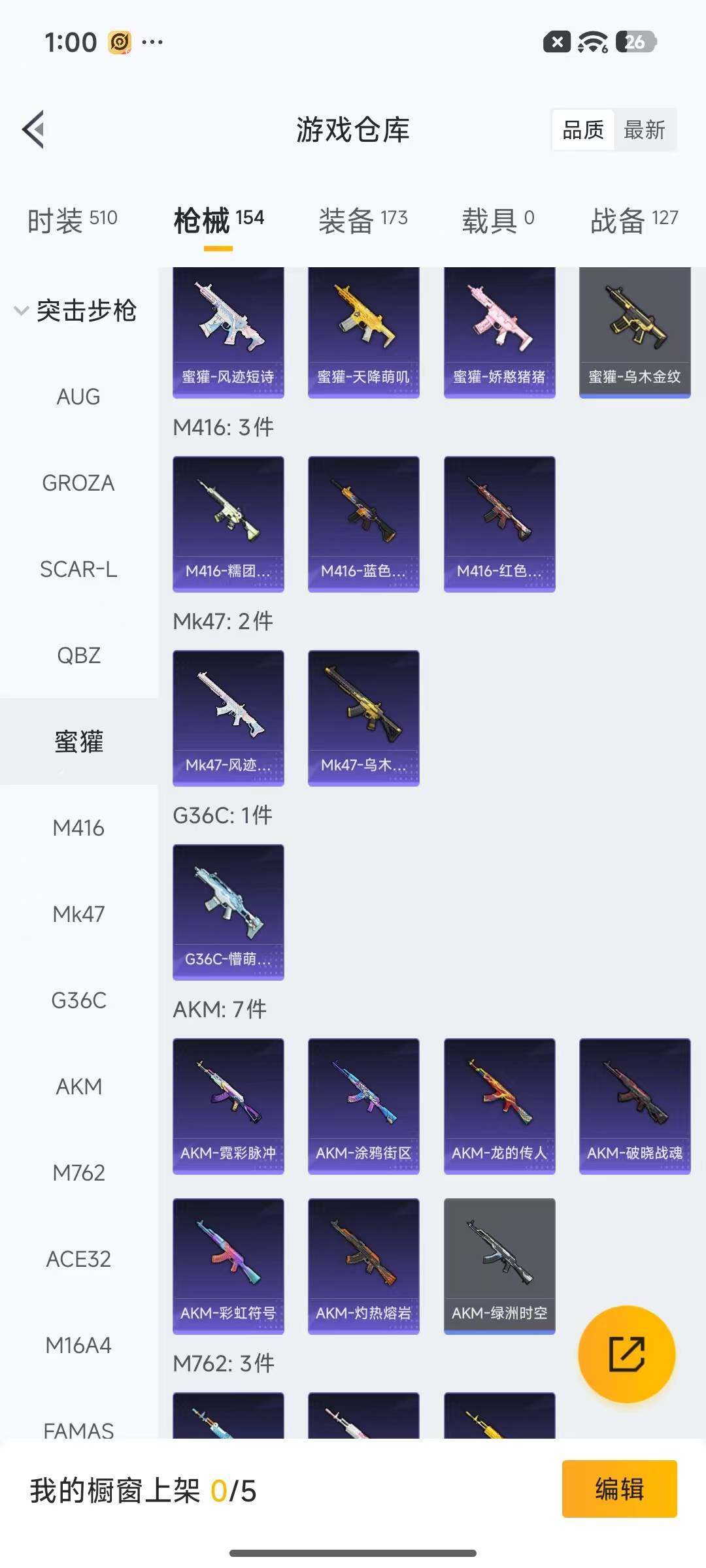The image size is (706, 1568).
Task: Tap the yellow floating share button
Action: pyautogui.click(x=626, y=1354)
